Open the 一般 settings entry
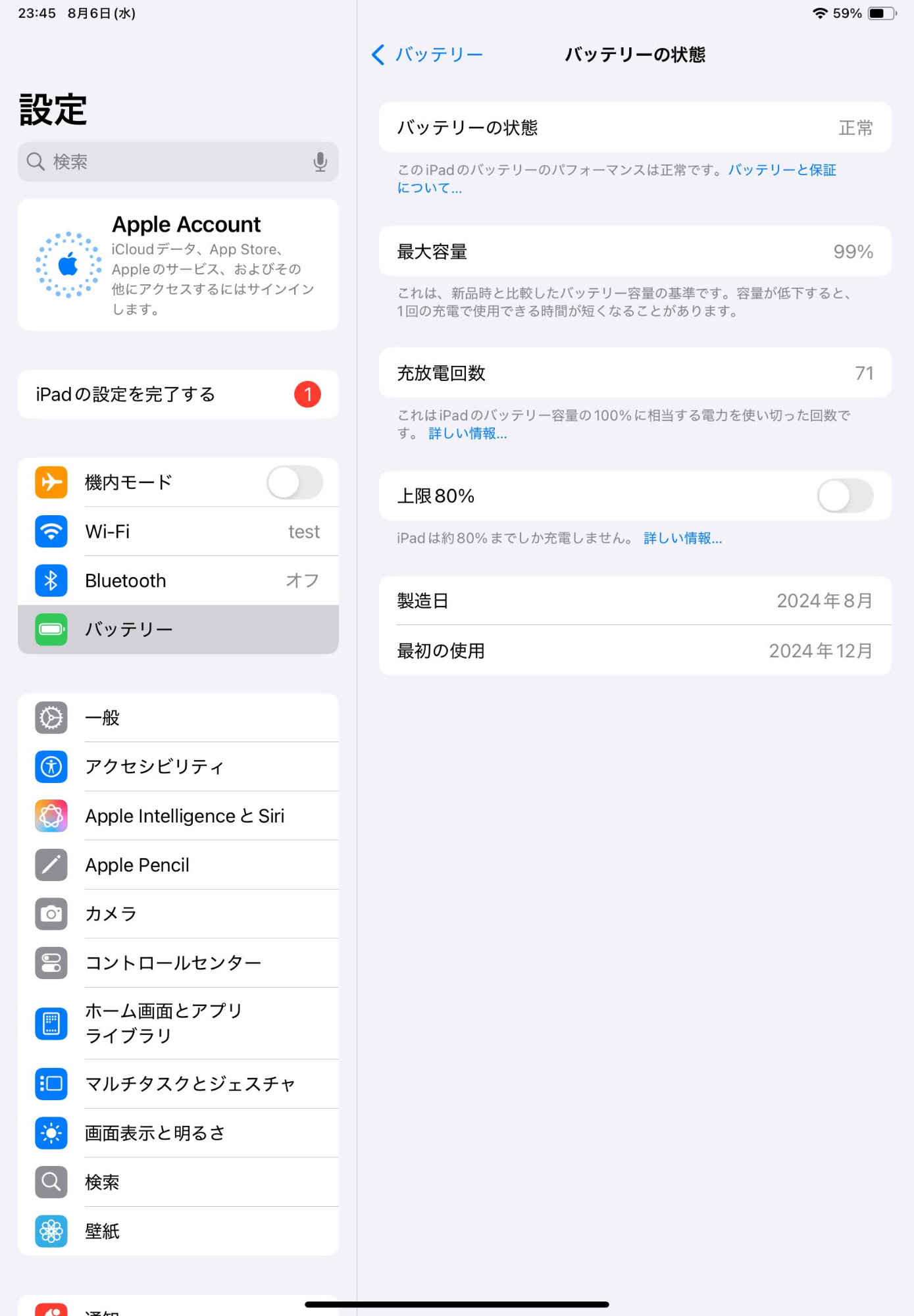Screen dimensions: 914x1316 click(178, 718)
